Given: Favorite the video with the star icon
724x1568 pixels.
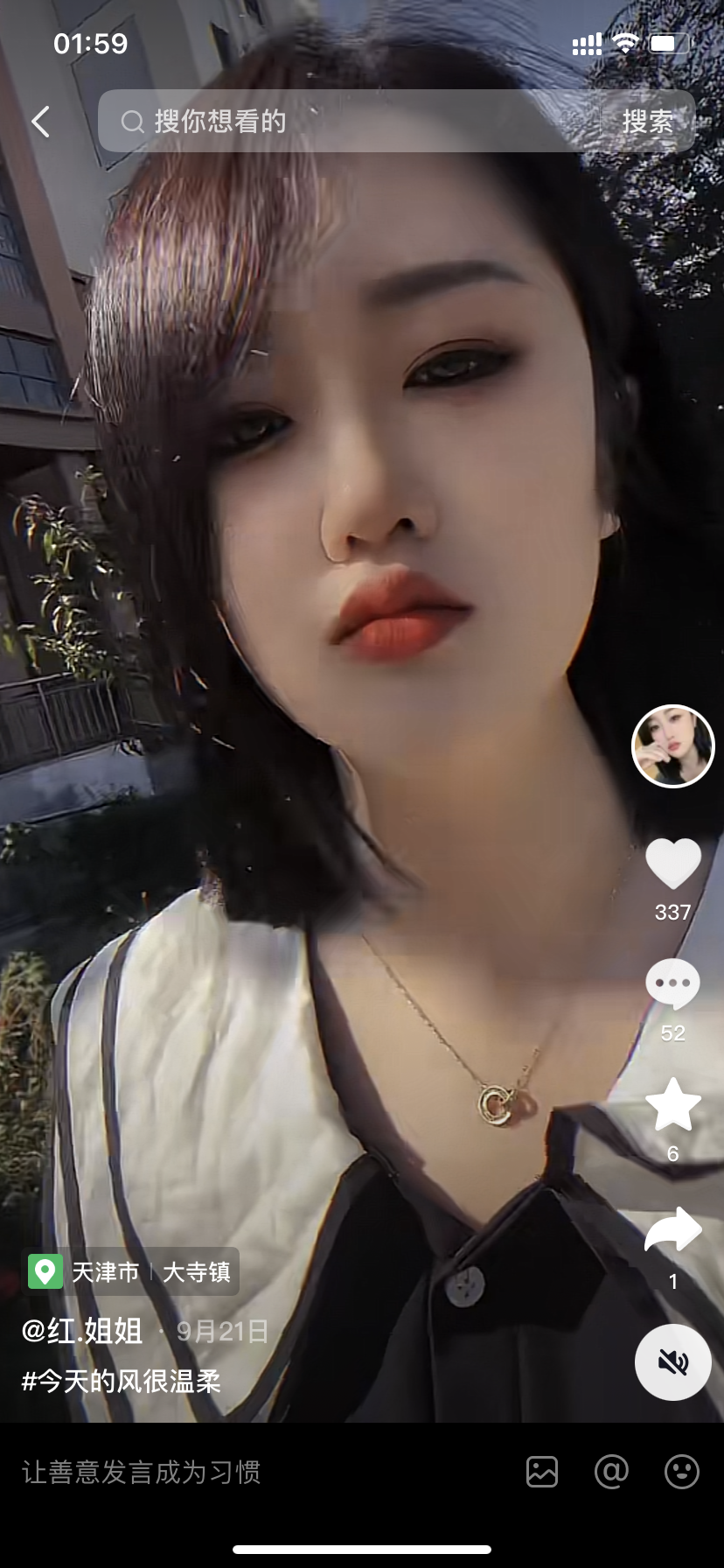Looking at the screenshot, I should (672, 1105).
